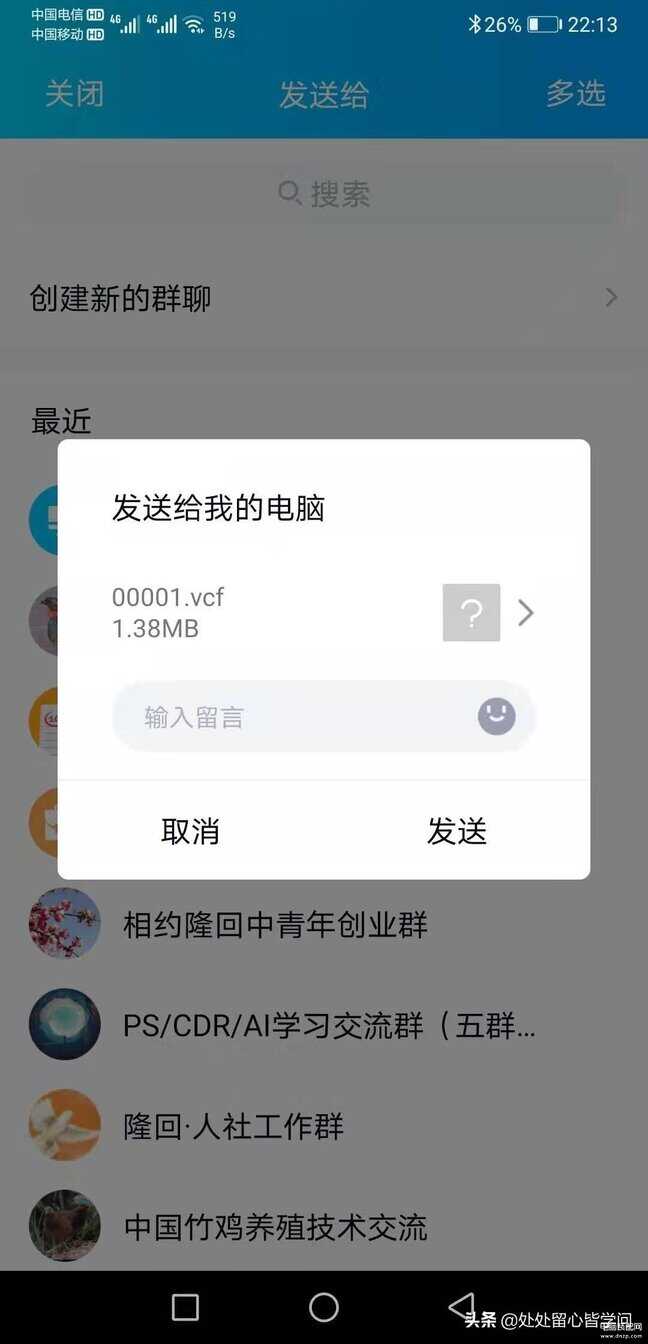The image size is (648, 1344).
Task: Open the system recent apps view
Action: (185, 1307)
